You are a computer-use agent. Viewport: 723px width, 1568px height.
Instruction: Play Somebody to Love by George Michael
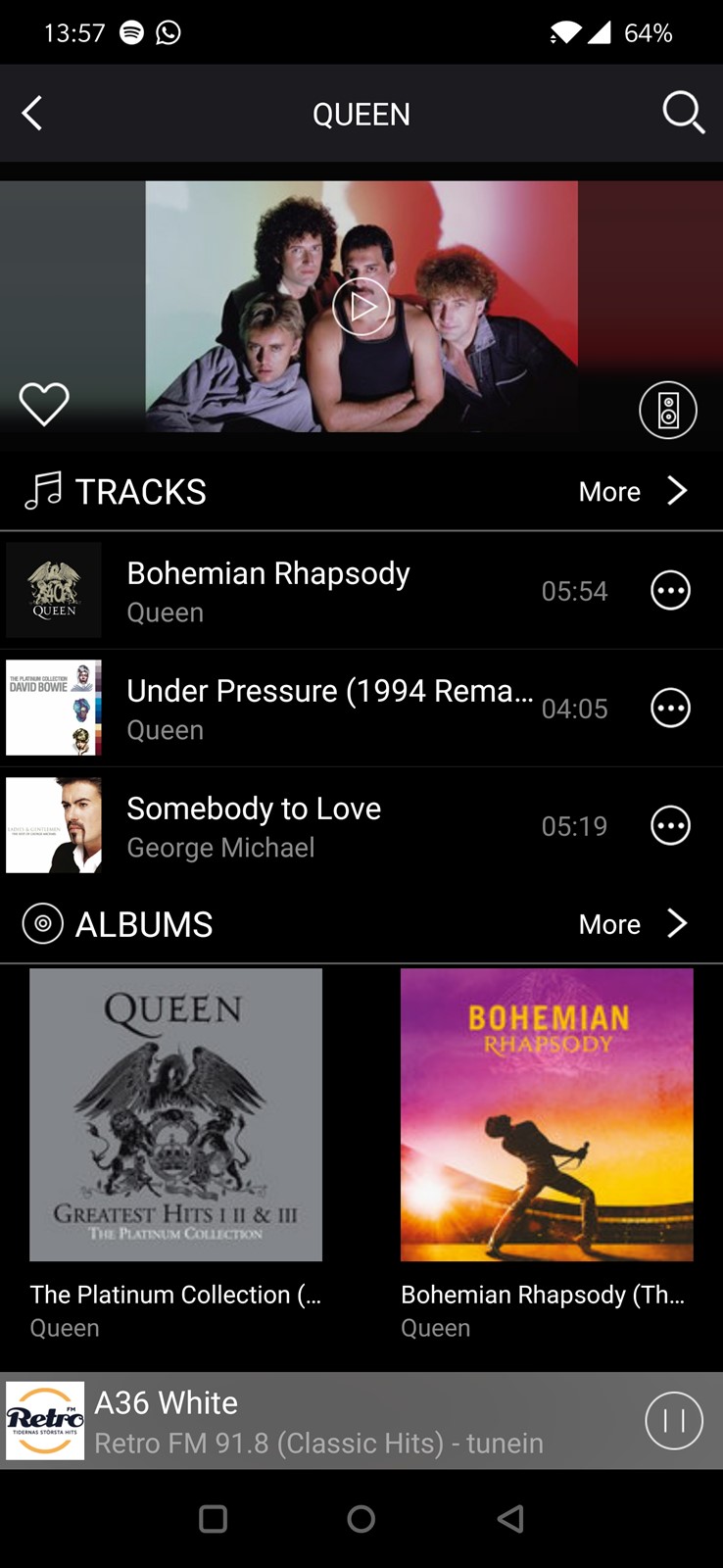click(x=323, y=826)
